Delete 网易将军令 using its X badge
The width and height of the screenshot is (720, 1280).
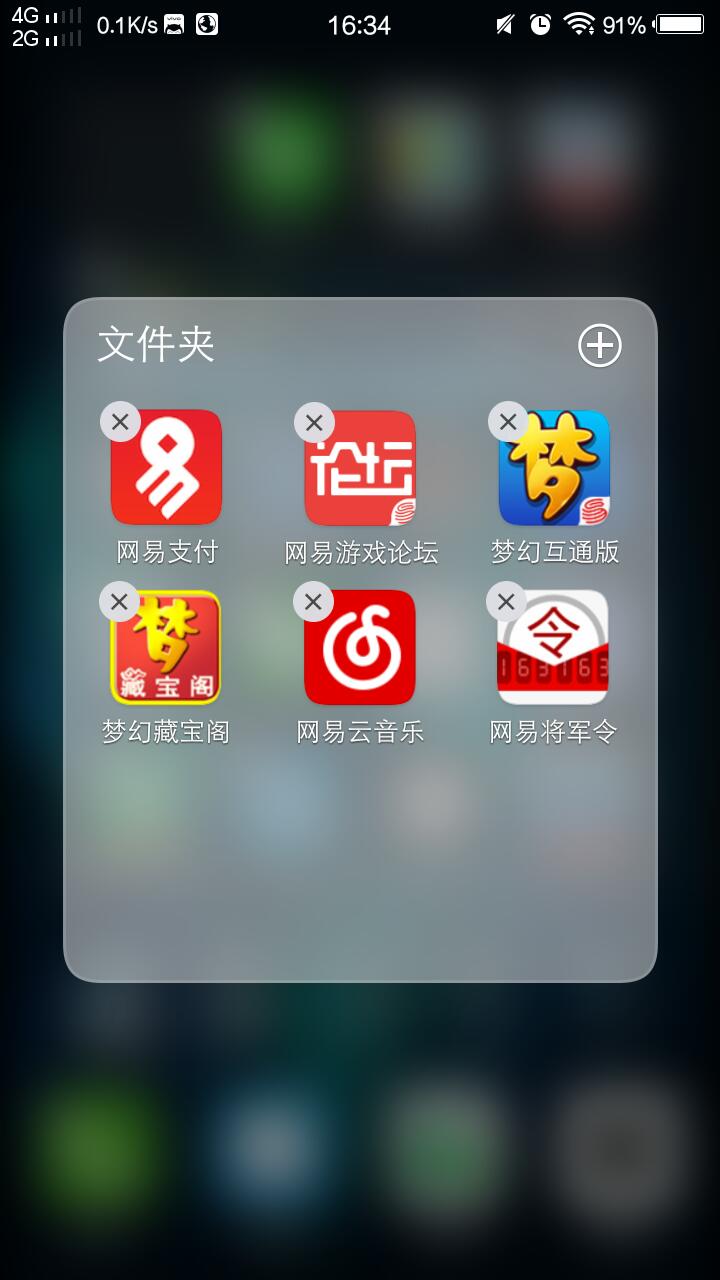click(x=506, y=601)
